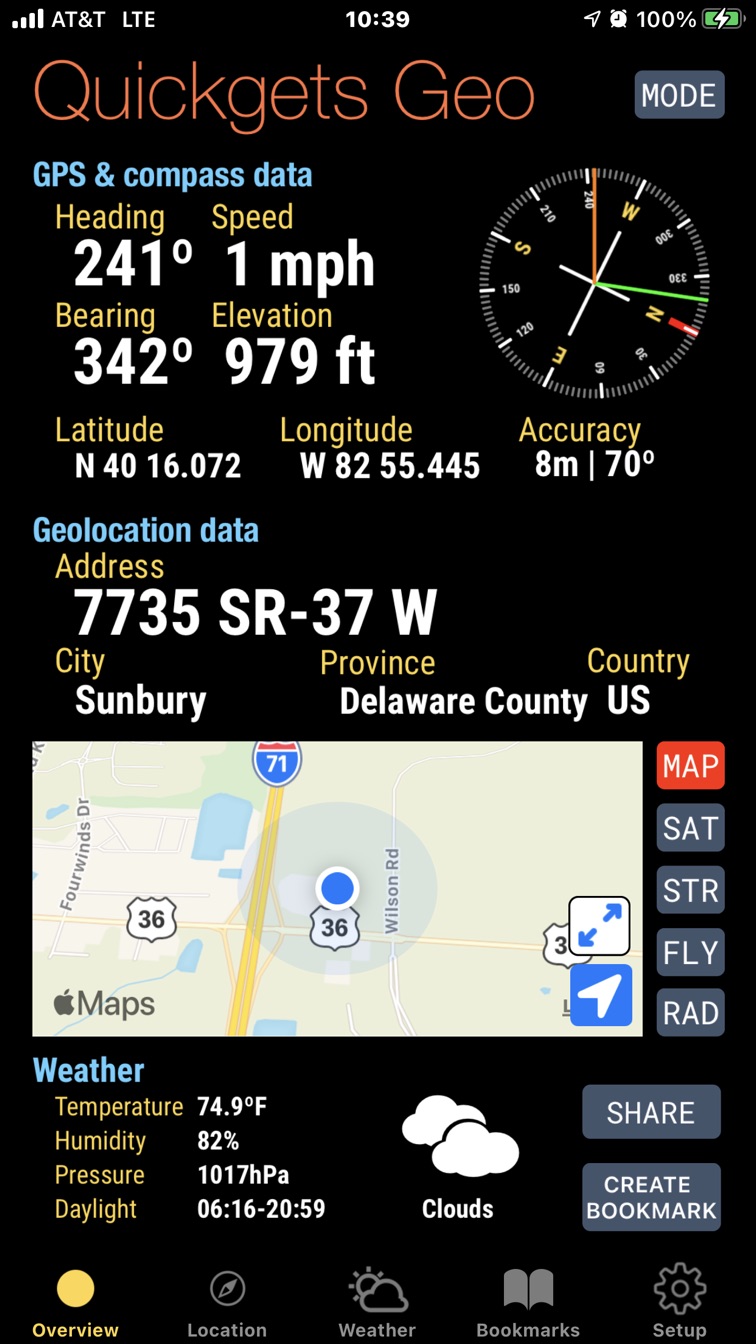Center map on current location arrow

(601, 995)
